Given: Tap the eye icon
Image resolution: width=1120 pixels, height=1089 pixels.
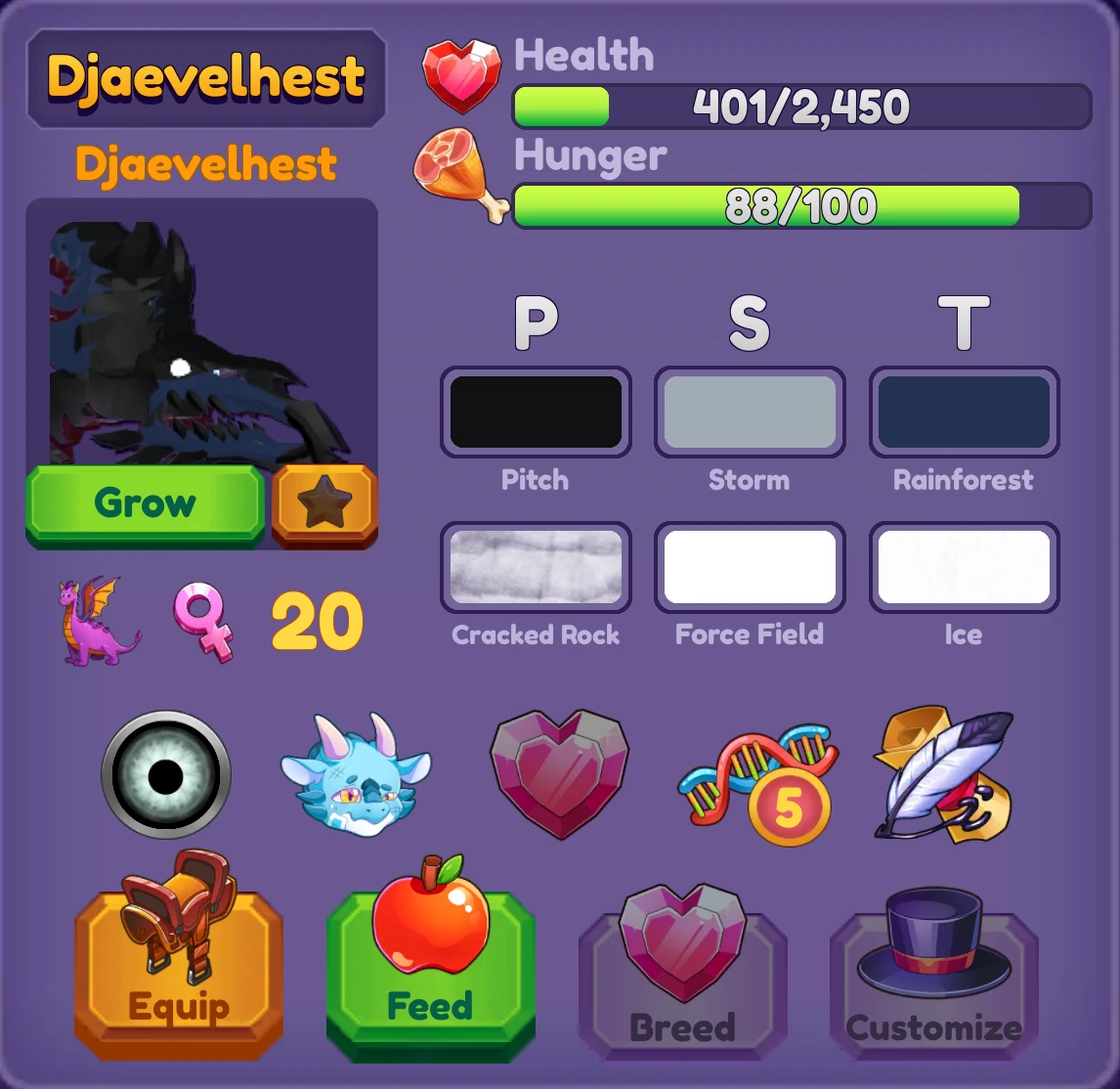Looking at the screenshot, I should [166, 776].
